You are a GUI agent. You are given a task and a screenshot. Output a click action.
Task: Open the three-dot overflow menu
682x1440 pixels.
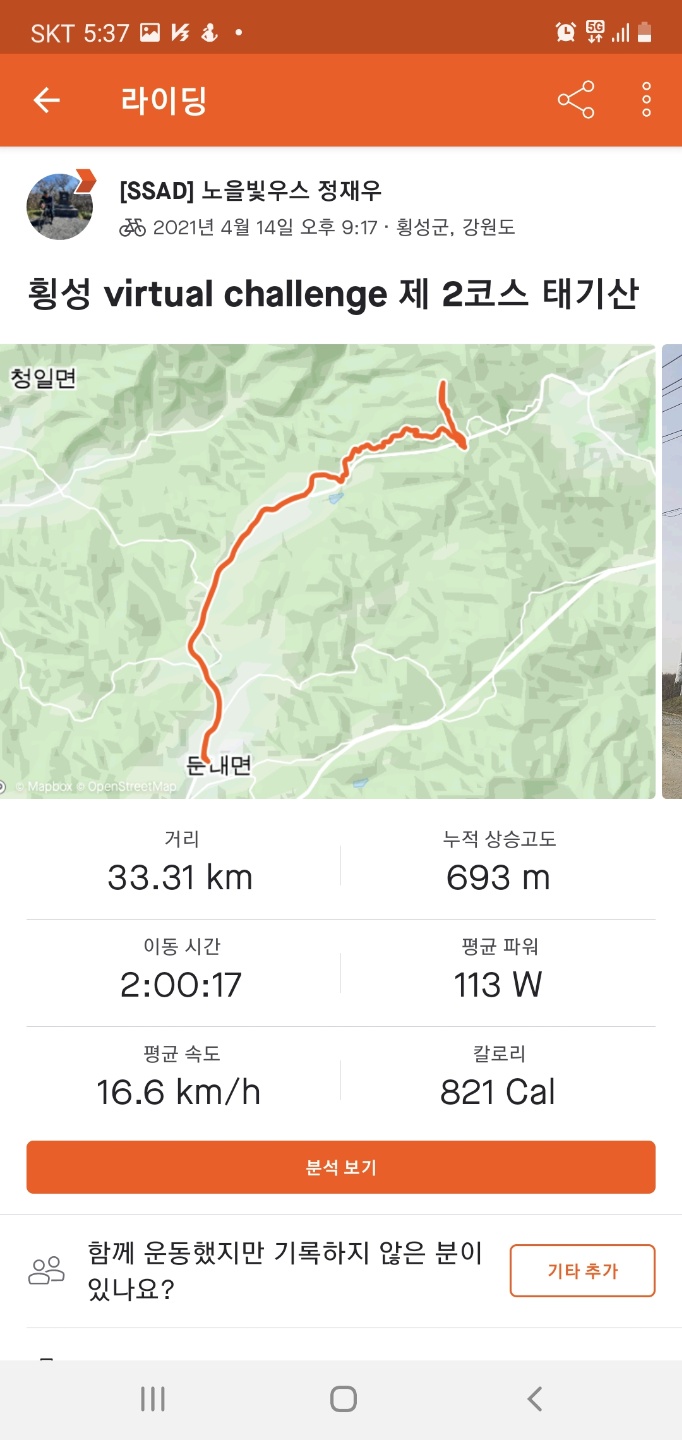[x=647, y=101]
